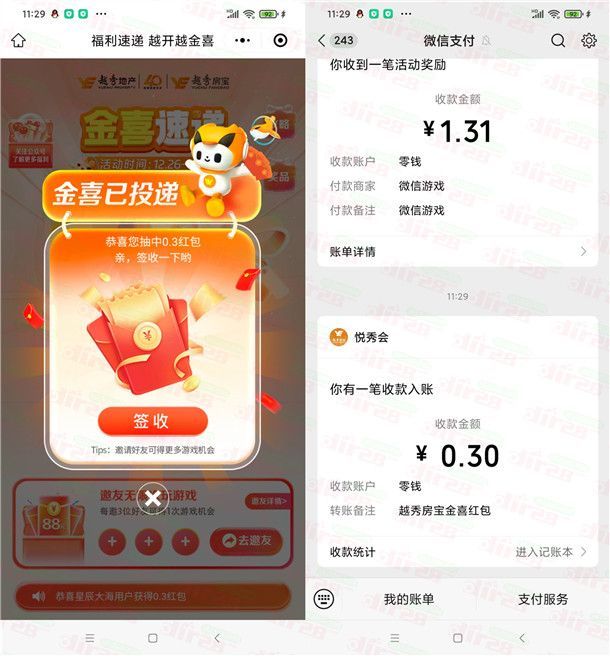Image resolution: width=610 pixels, height=656 pixels.
Task: Tap the 签收 button to claim the red packet
Action: pos(153,421)
